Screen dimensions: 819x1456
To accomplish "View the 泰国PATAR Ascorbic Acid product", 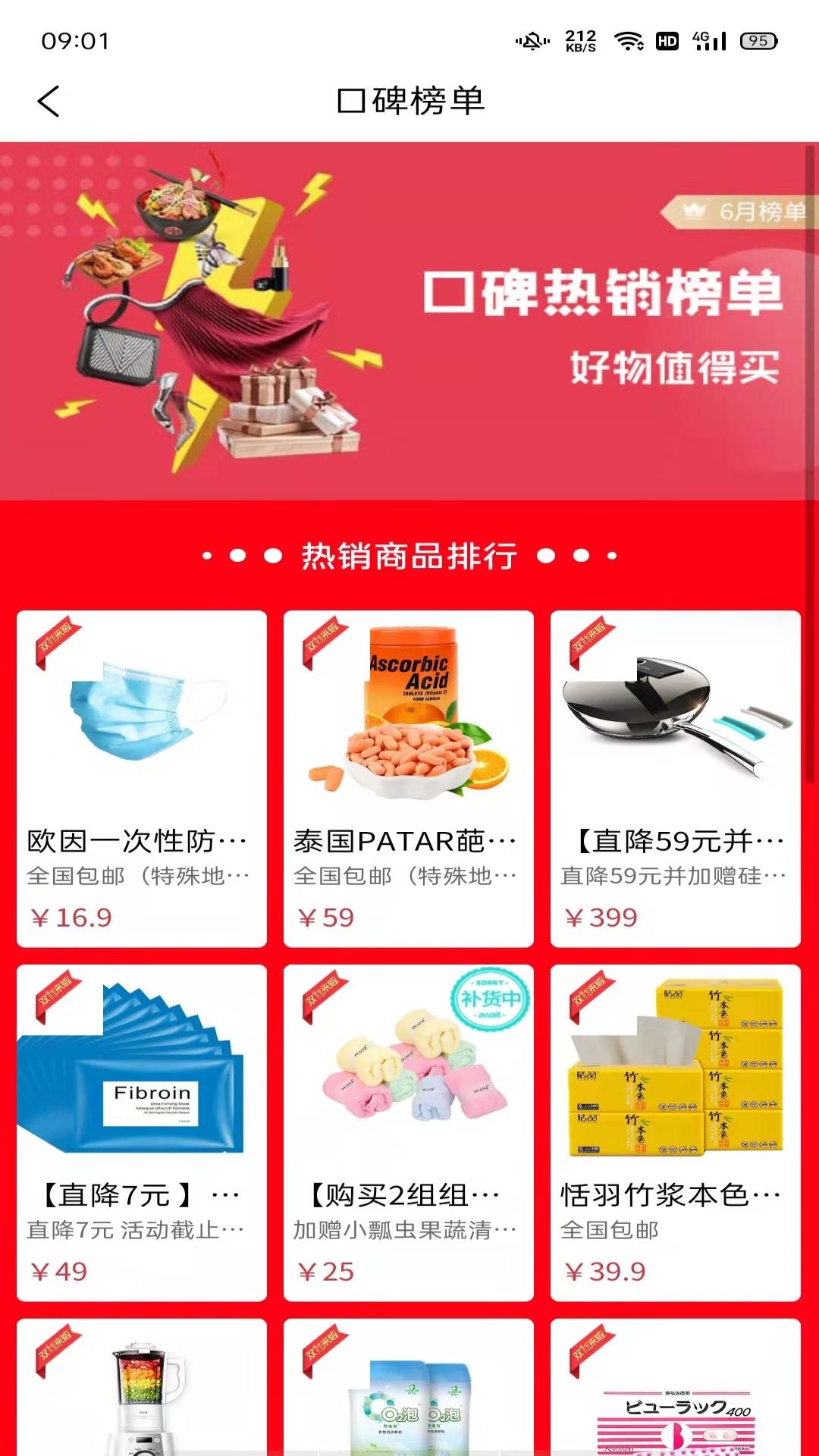I will [409, 778].
